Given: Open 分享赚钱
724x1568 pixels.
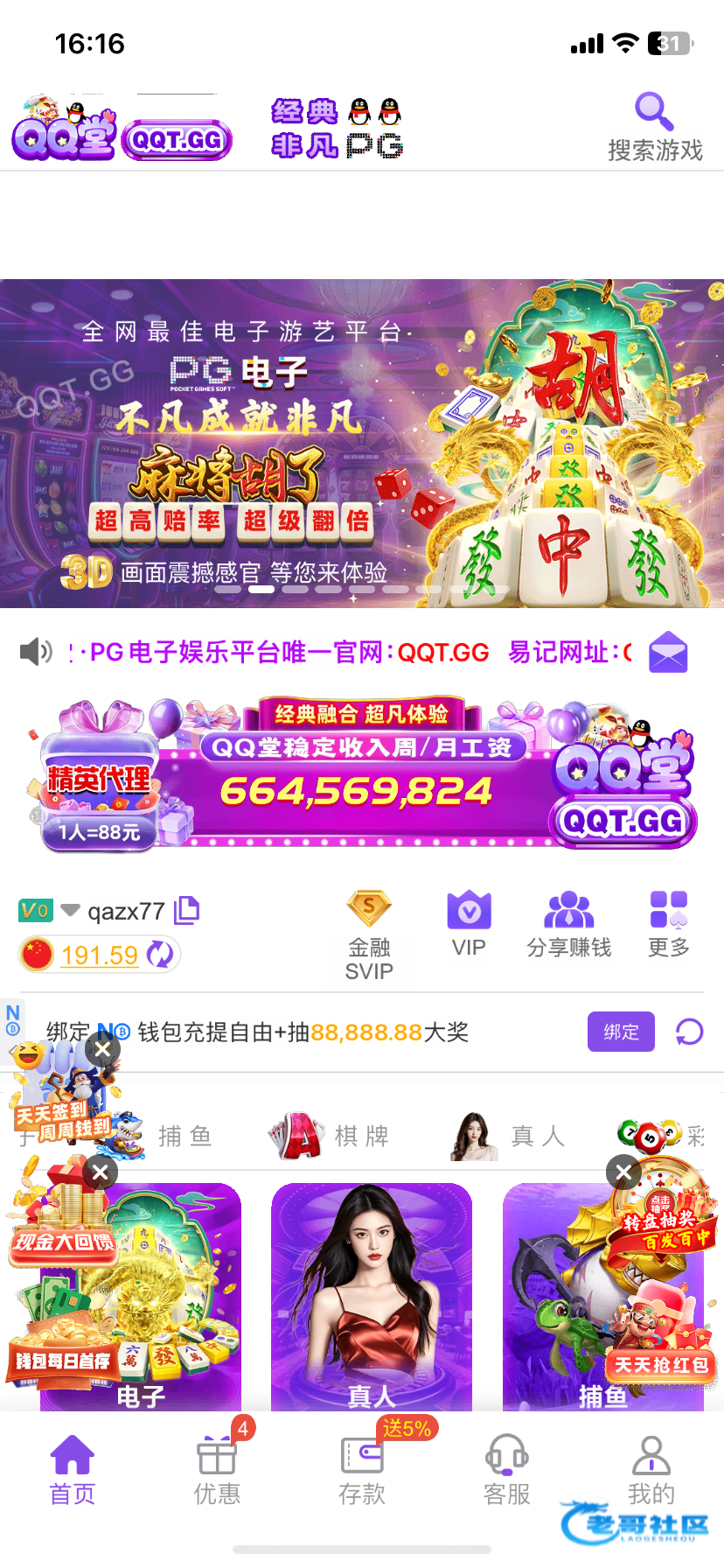Looking at the screenshot, I should [x=568, y=924].
